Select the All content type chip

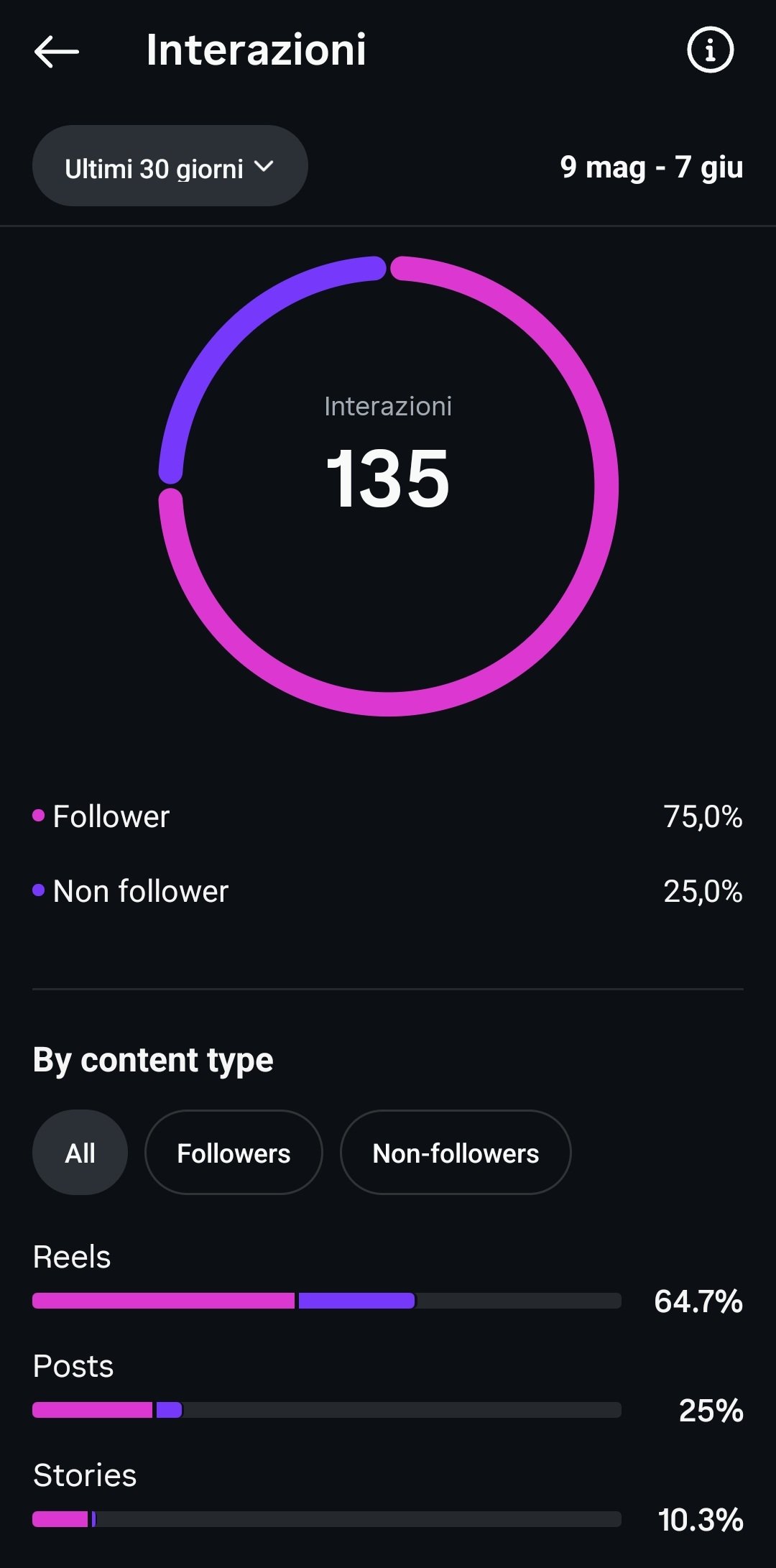click(80, 1153)
